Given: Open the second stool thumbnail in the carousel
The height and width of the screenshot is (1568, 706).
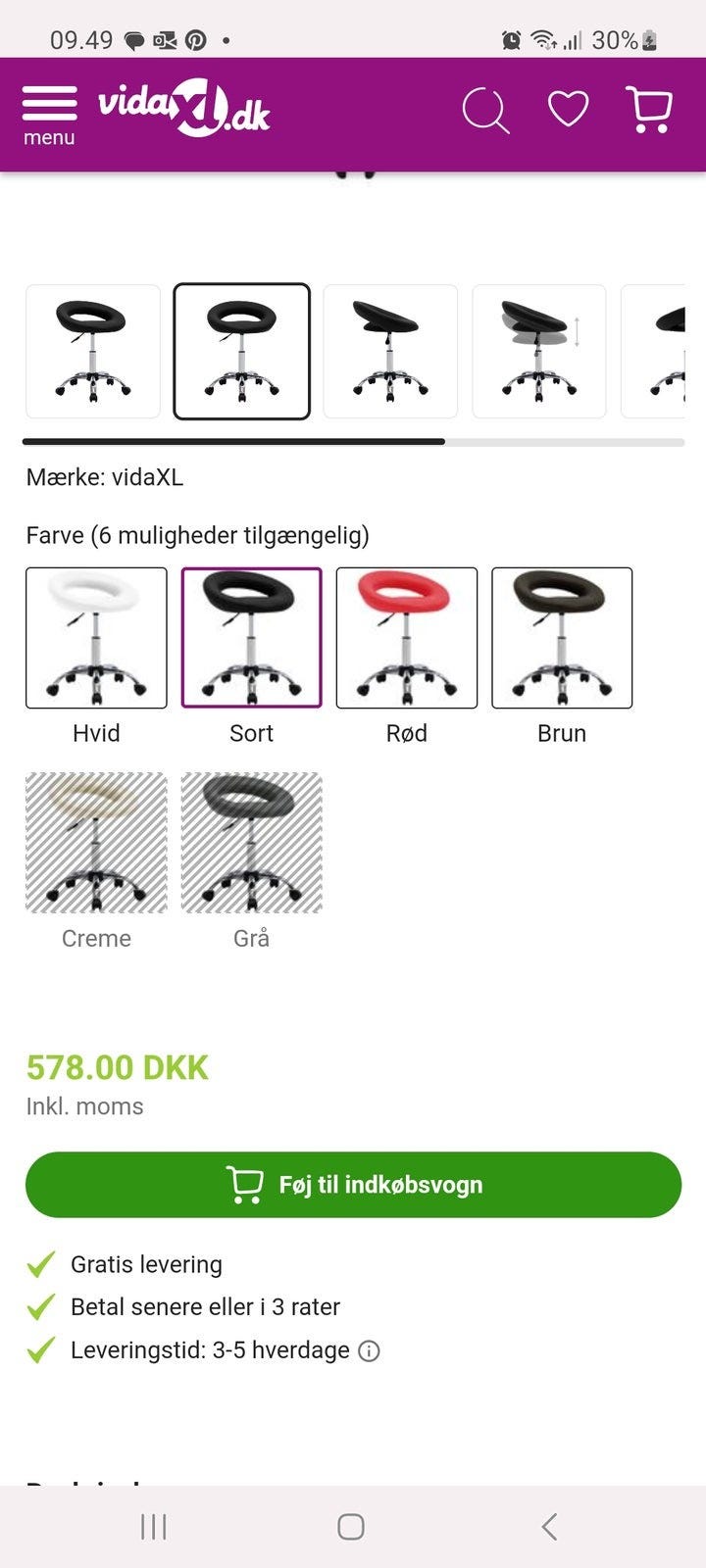Looking at the screenshot, I should [241, 351].
